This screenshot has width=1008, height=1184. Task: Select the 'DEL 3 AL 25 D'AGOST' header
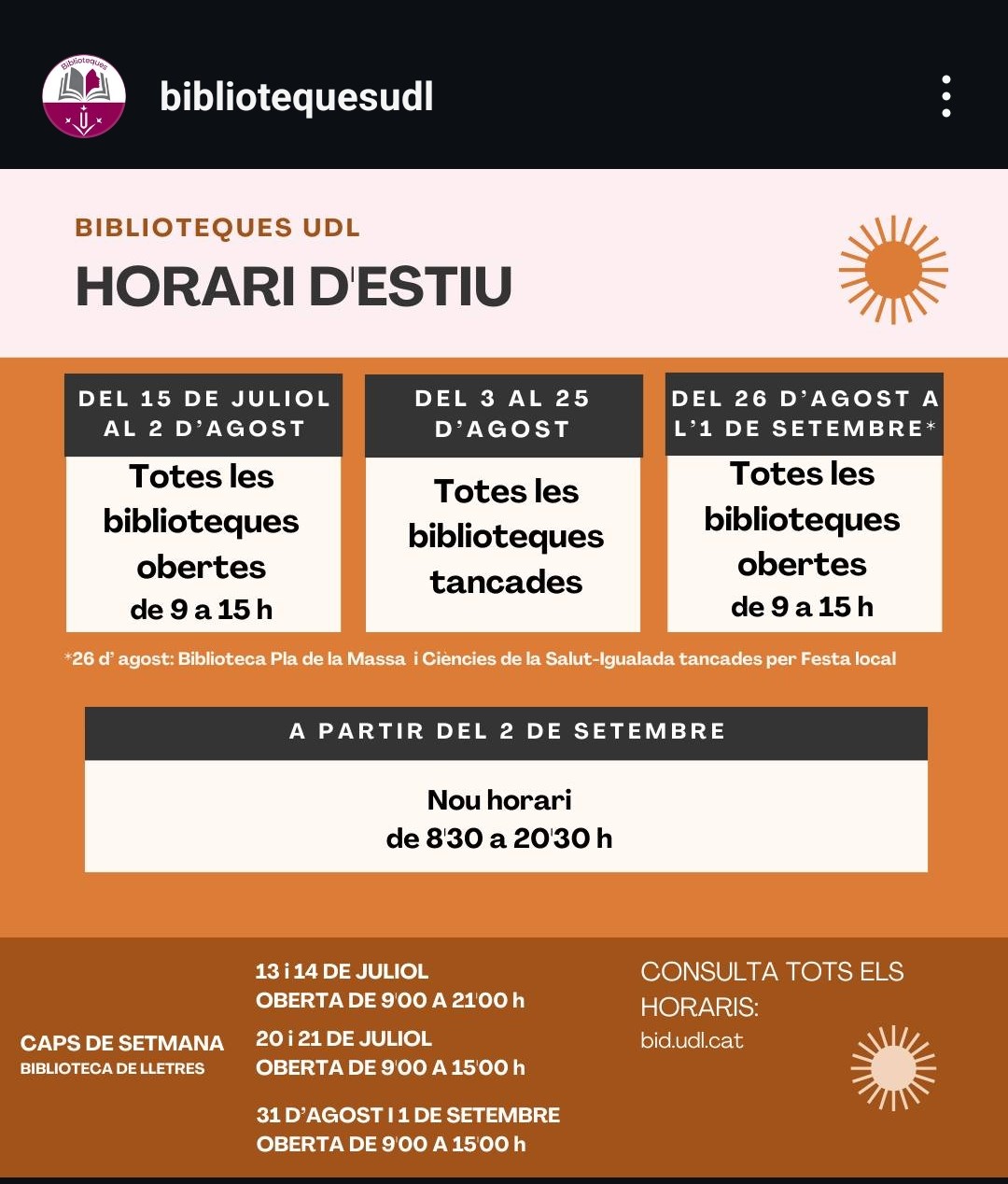tap(503, 414)
